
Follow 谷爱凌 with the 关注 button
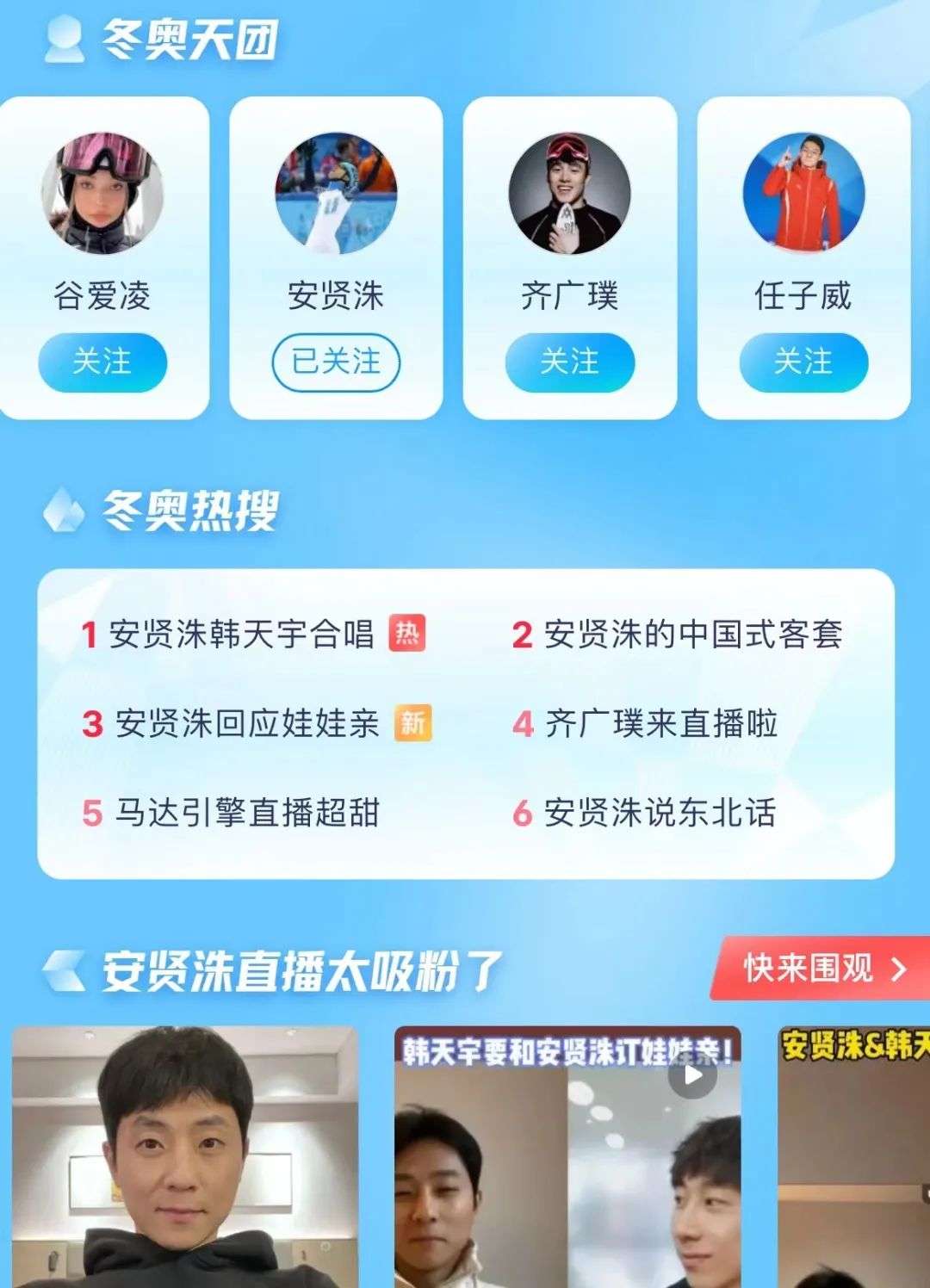pyautogui.click(x=102, y=362)
